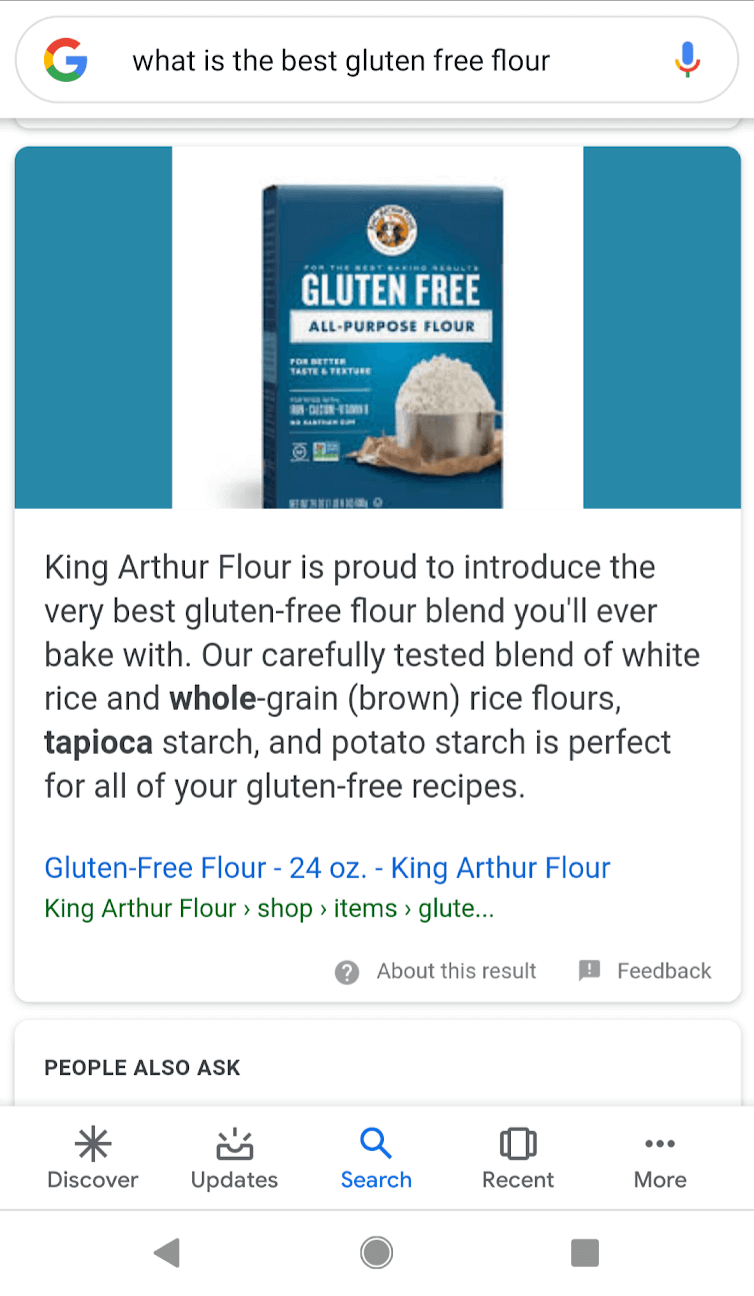This screenshot has height=1296, width=754.
Task: Go to the home screen via home button
Action: [x=377, y=1252]
